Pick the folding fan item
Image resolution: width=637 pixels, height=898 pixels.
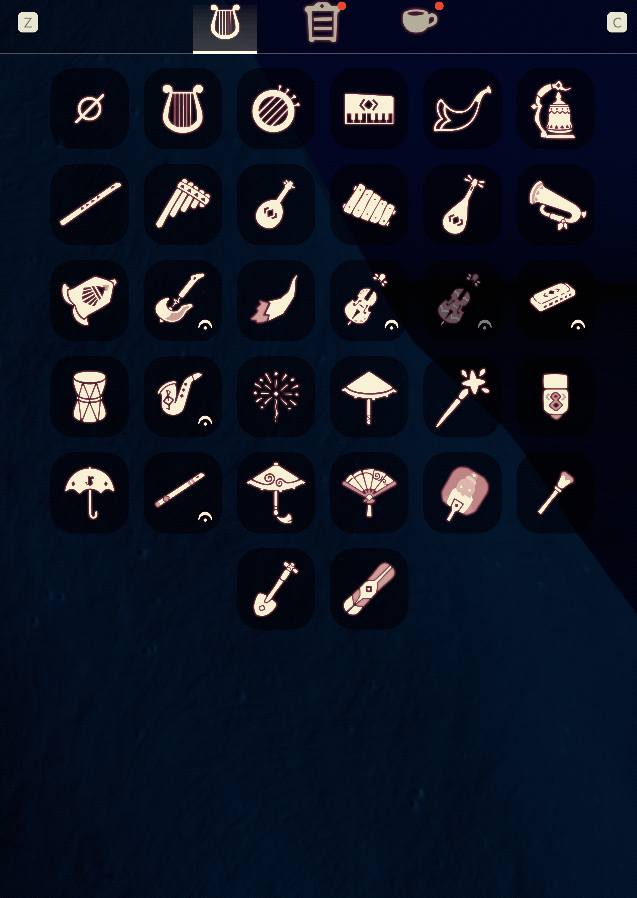pyautogui.click(x=369, y=492)
